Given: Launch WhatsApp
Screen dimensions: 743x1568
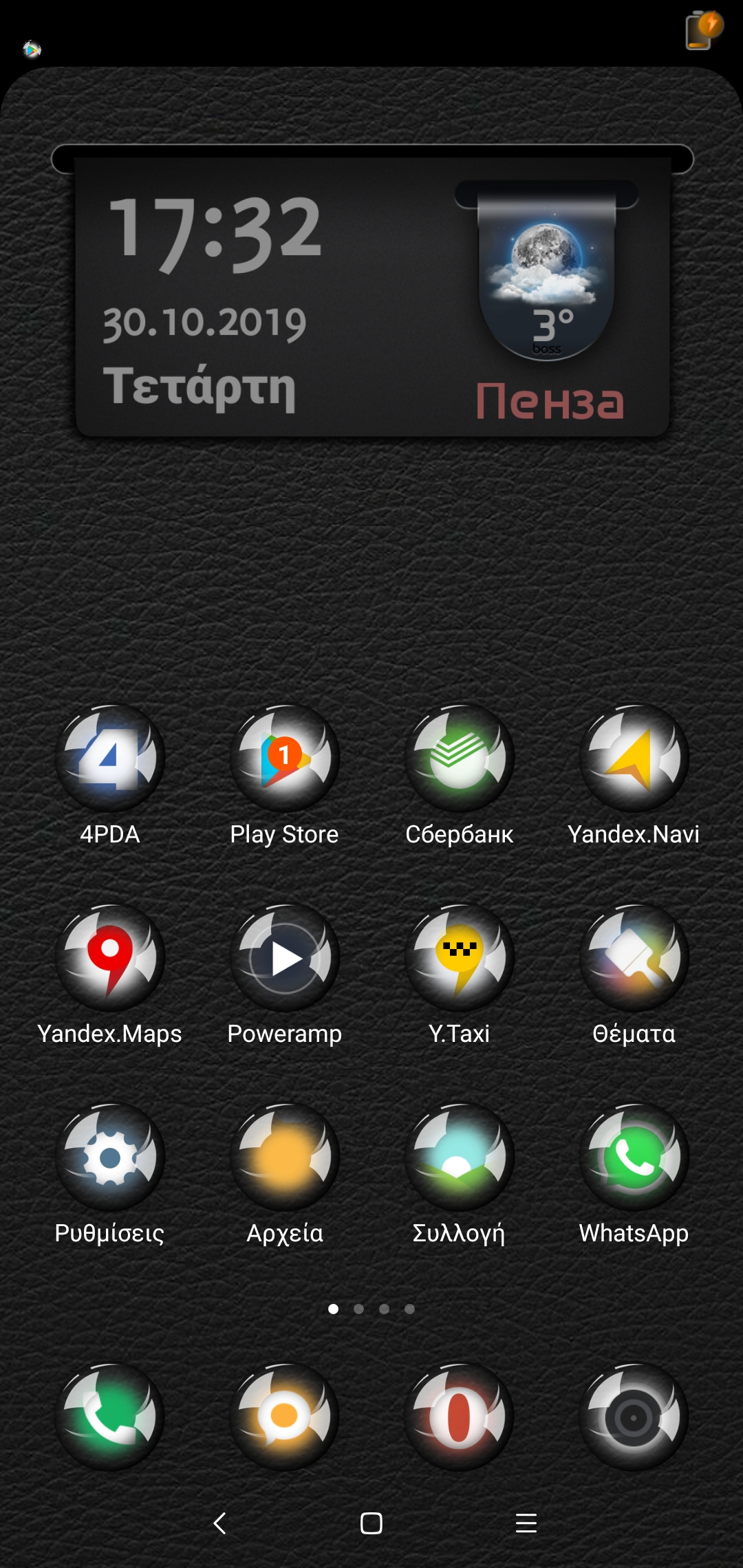Looking at the screenshot, I should (634, 1157).
